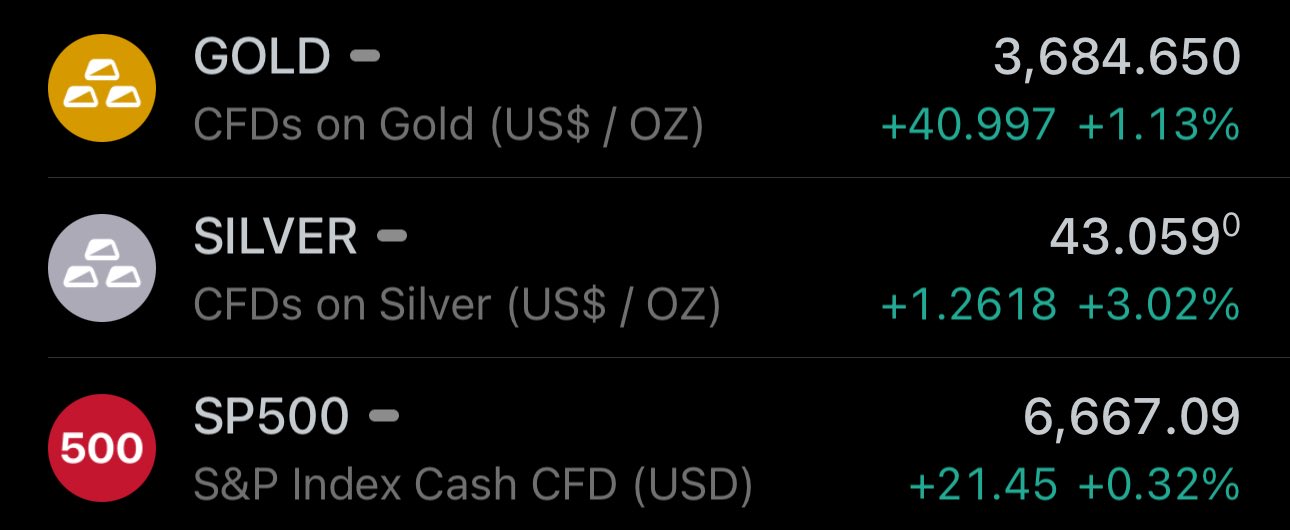Viewport: 1290px width, 530px height.
Task: View SILVER CFD details
Action: tap(645, 268)
